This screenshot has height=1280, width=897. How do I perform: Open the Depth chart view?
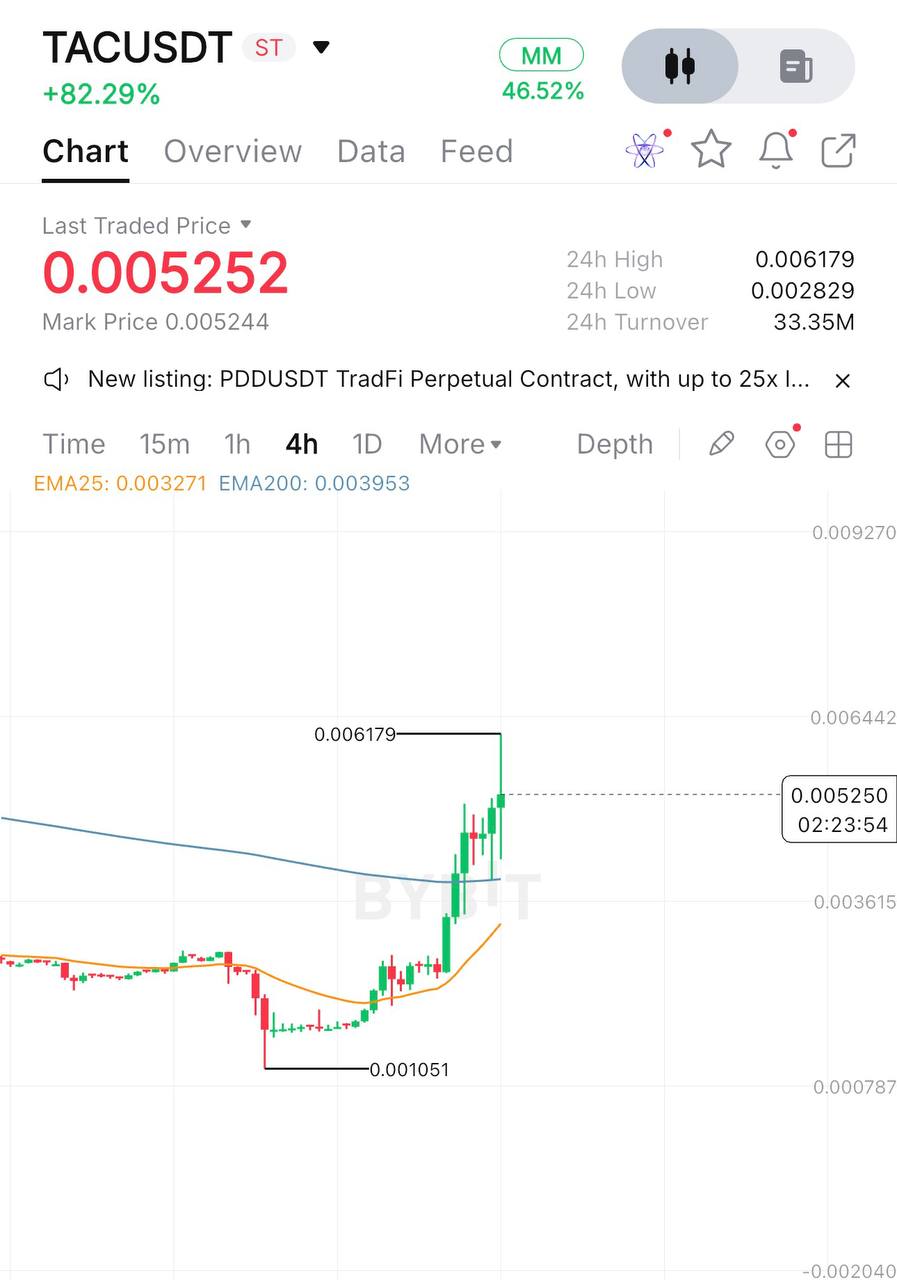coord(614,444)
